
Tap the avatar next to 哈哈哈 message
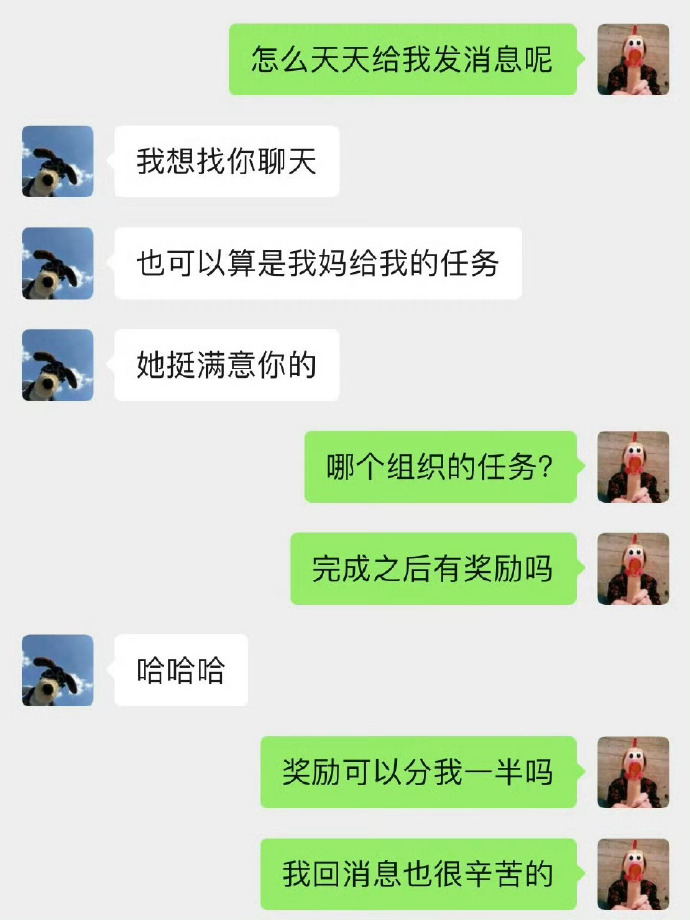click(58, 670)
